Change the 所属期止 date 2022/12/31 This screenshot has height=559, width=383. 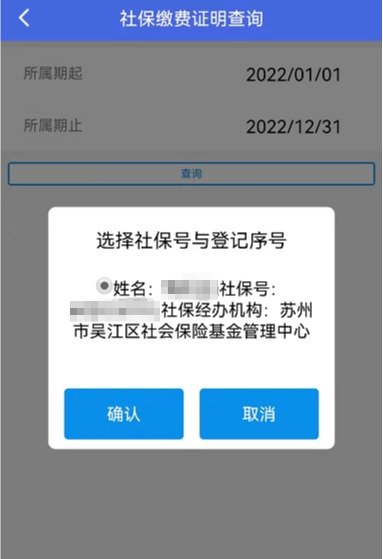293,127
